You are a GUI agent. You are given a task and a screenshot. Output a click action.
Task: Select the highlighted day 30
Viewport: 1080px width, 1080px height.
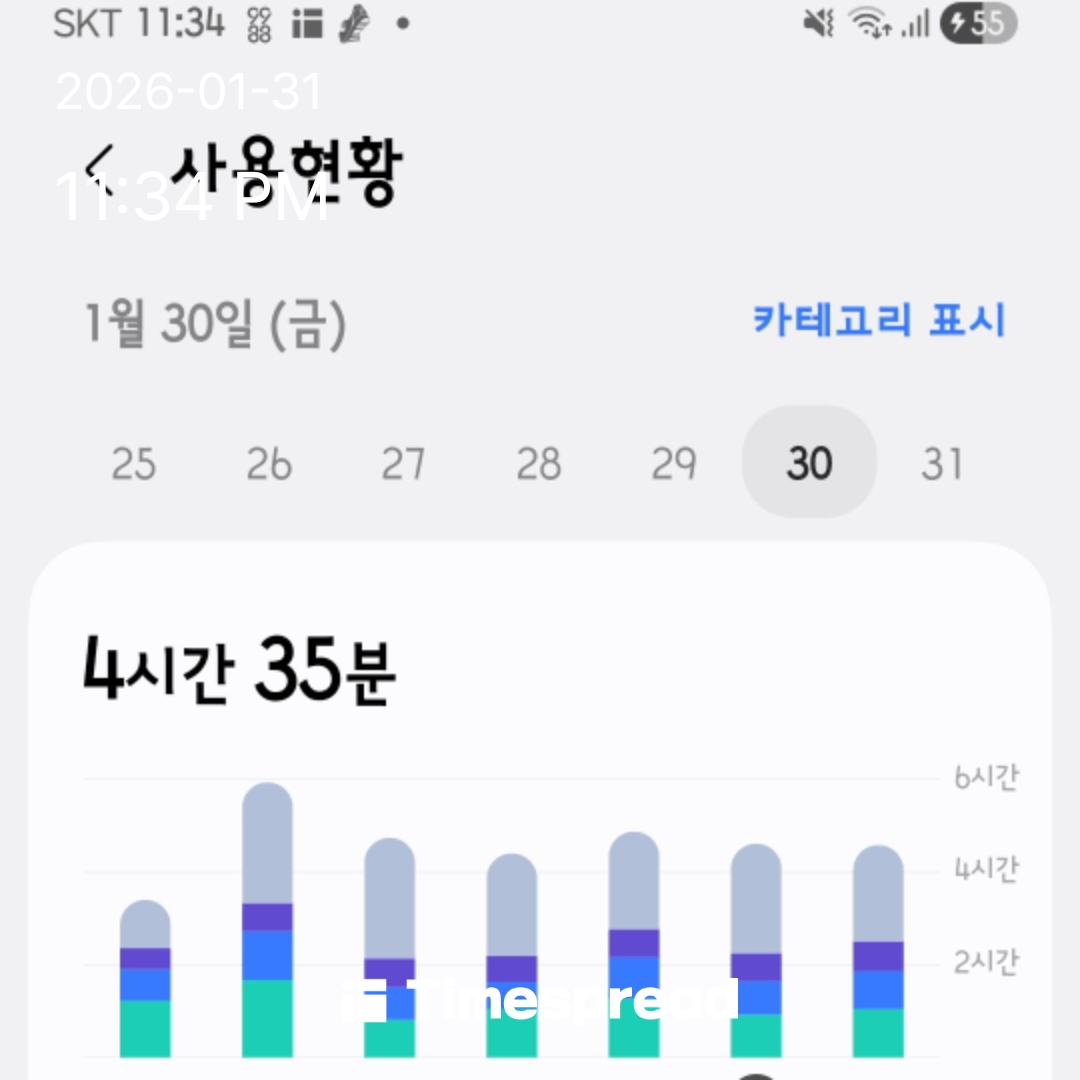coord(809,463)
